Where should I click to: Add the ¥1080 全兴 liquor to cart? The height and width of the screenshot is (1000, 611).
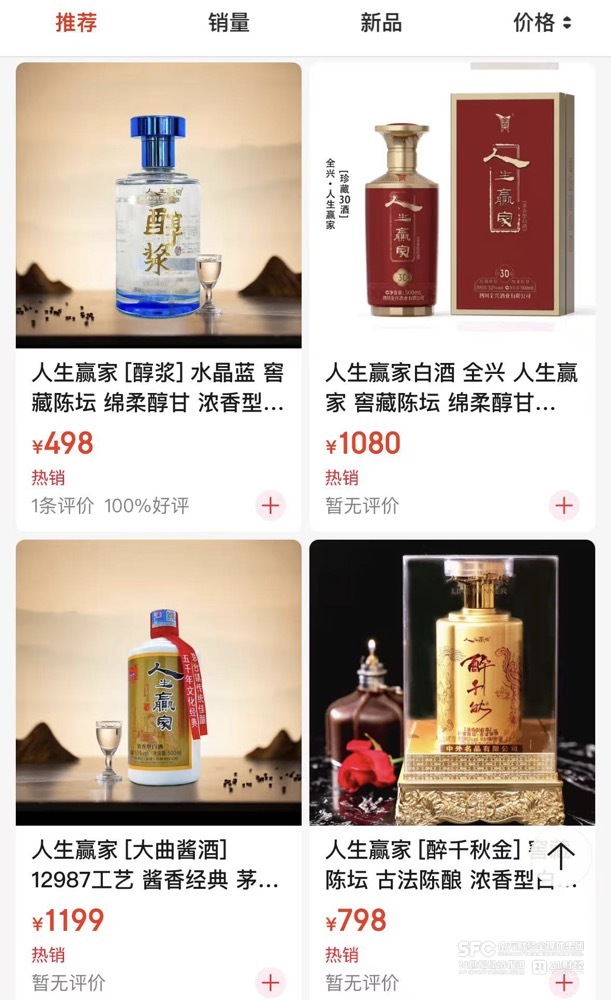pos(564,505)
